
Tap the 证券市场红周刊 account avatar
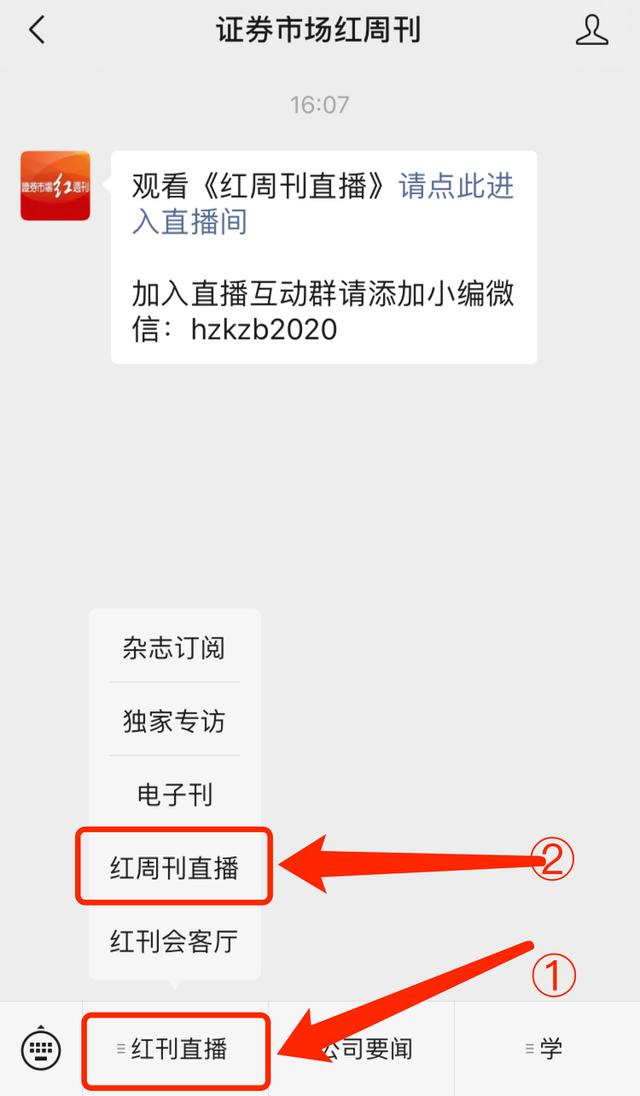(55, 186)
